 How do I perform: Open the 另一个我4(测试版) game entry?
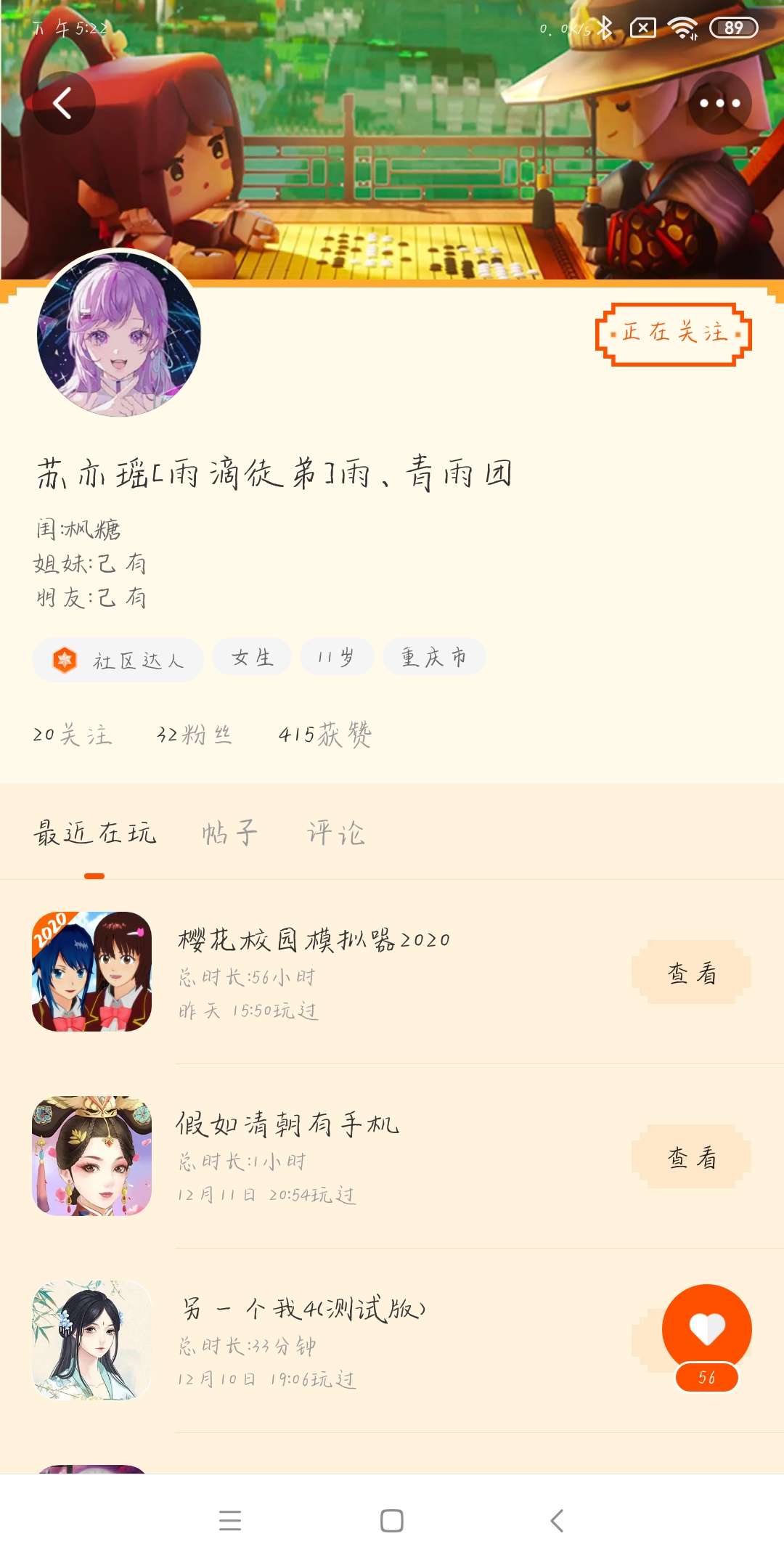point(392,1340)
